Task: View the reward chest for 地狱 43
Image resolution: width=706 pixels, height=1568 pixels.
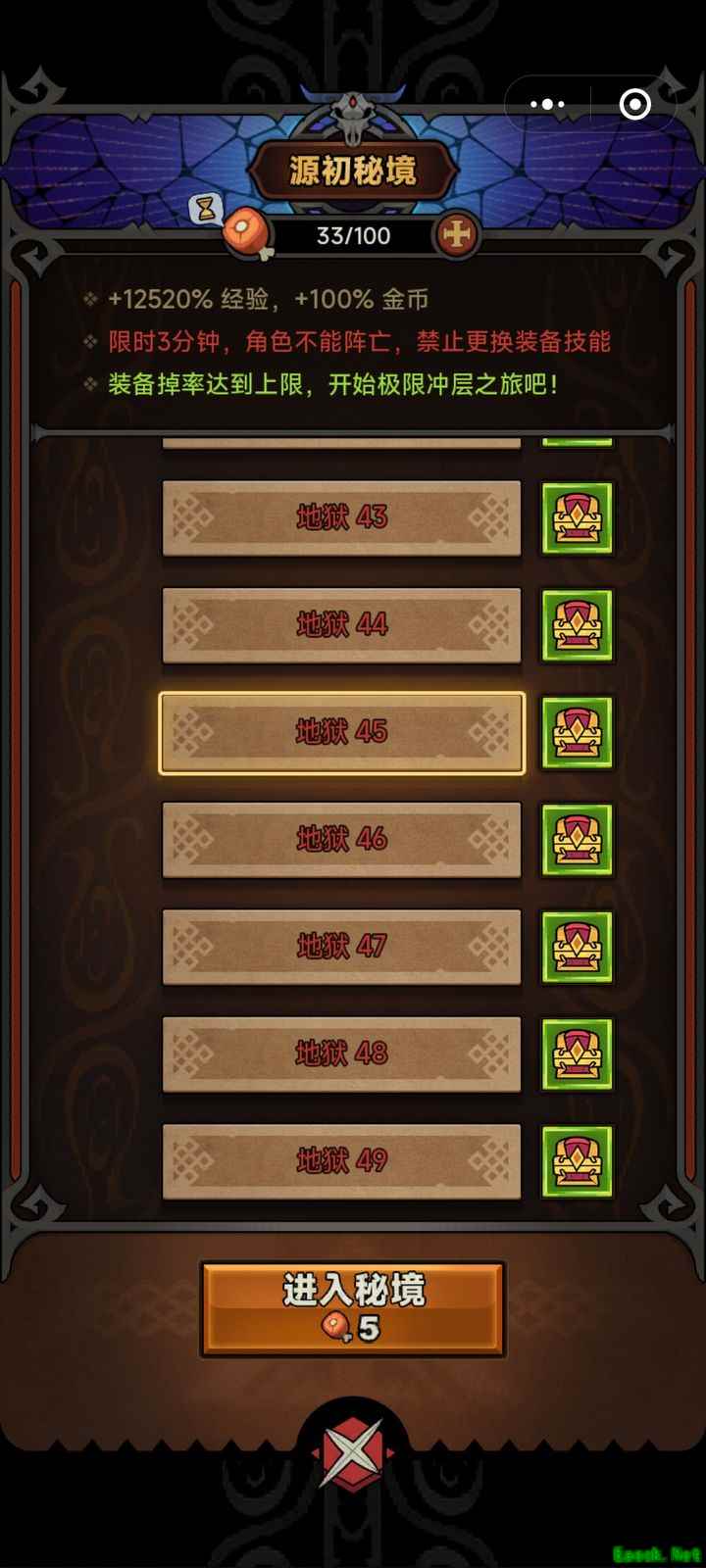Action: (x=577, y=517)
